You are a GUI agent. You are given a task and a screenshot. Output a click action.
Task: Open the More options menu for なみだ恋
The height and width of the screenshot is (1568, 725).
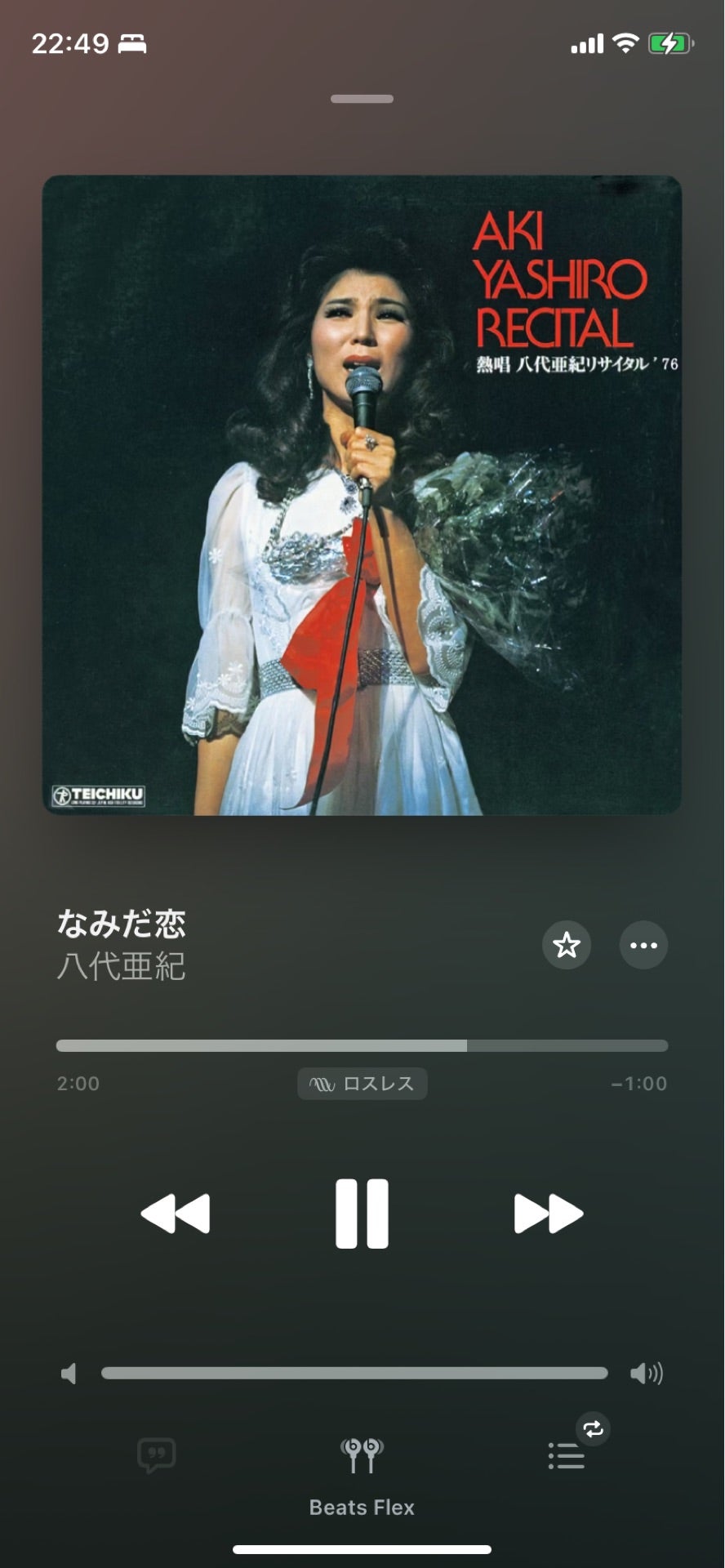[x=643, y=945]
